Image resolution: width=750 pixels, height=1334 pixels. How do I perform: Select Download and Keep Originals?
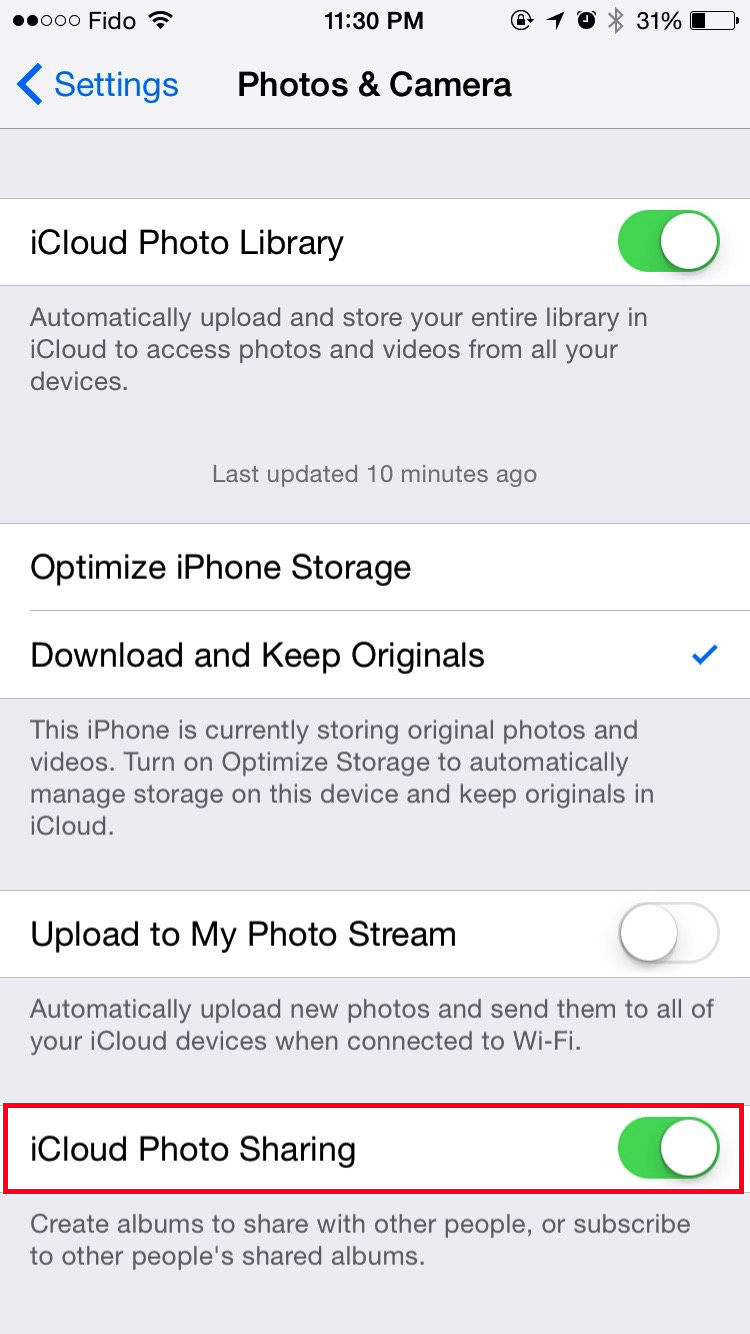(x=258, y=655)
